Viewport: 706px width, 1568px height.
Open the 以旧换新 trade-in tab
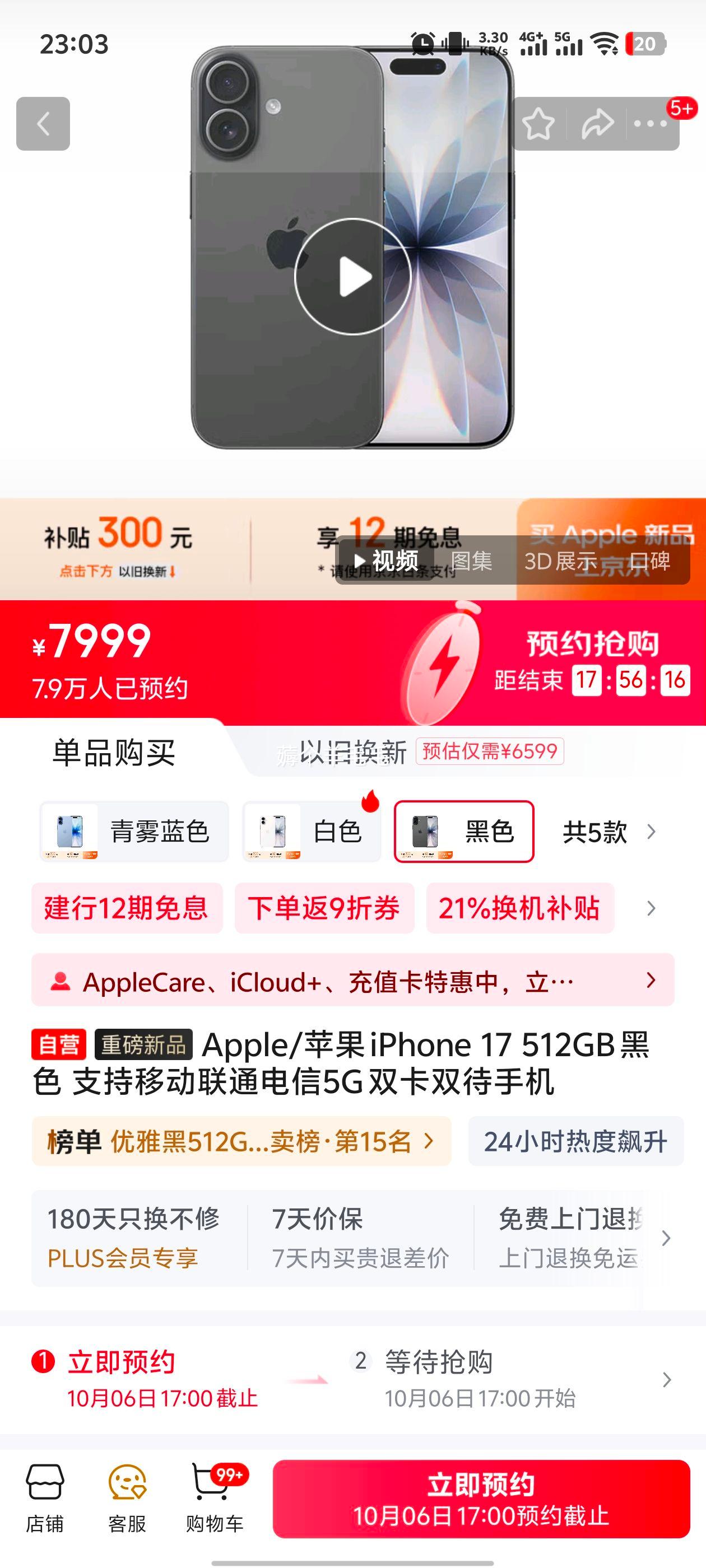[355, 752]
